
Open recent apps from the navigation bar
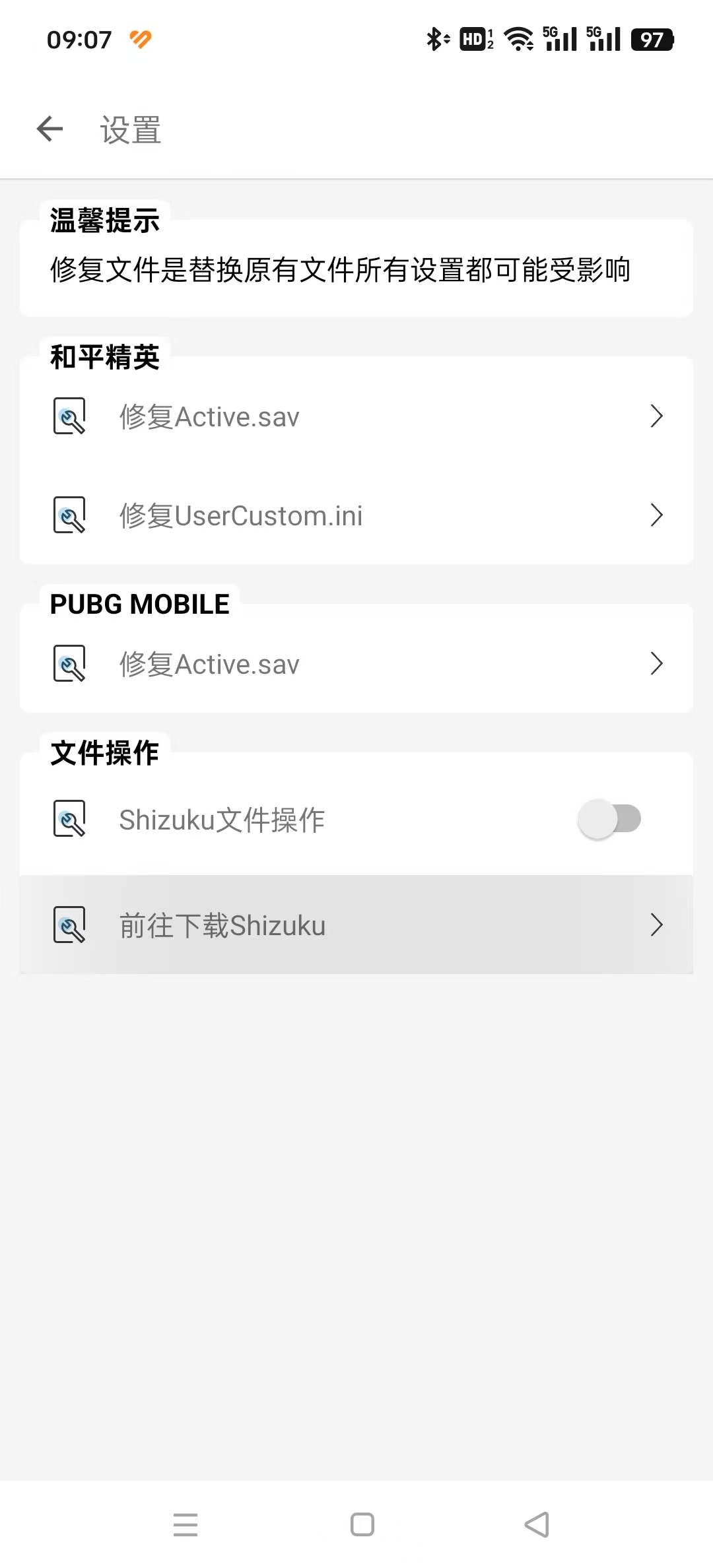pyautogui.click(x=186, y=1524)
